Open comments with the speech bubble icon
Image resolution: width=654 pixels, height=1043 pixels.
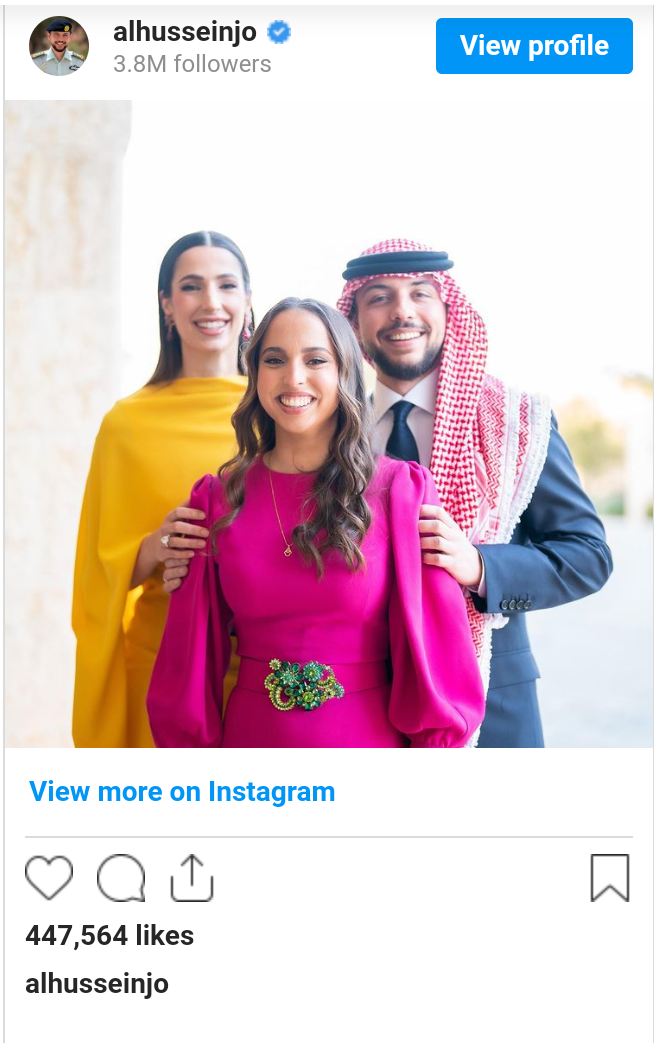coord(121,879)
